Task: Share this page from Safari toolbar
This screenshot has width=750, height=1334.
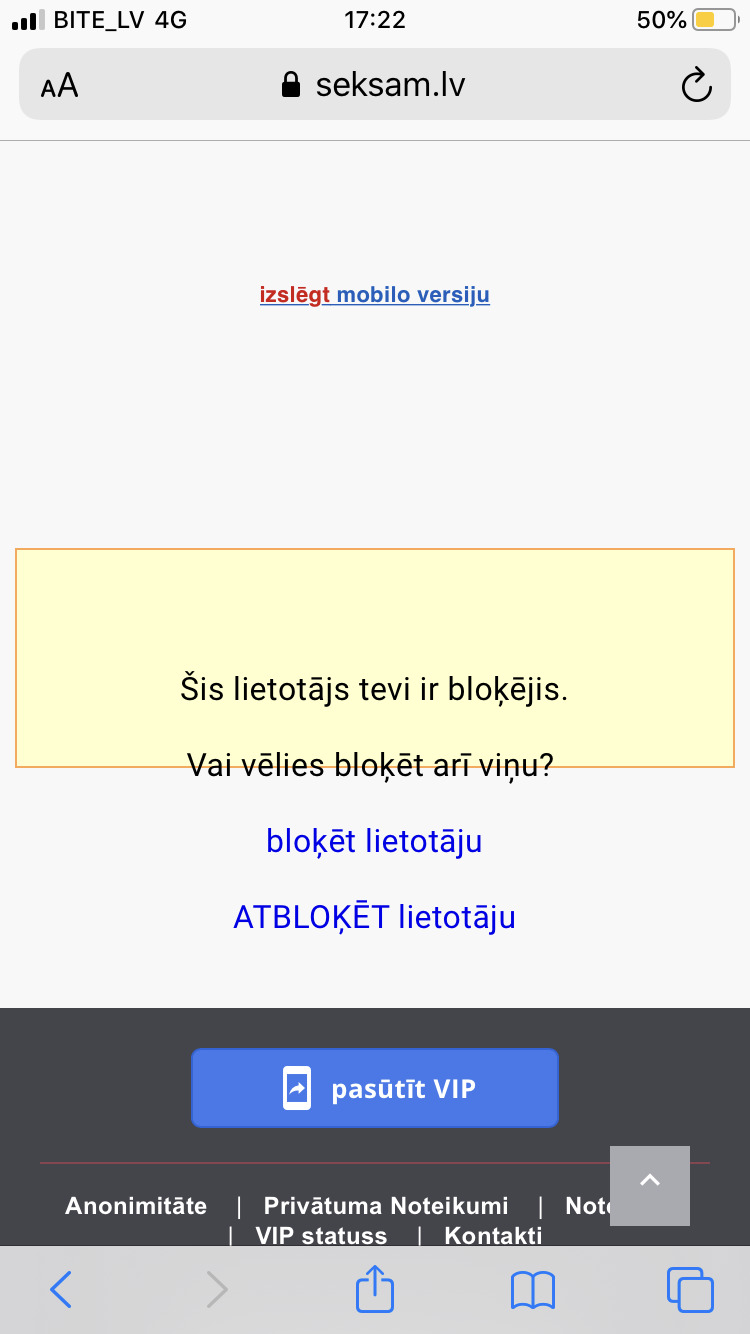Action: pyautogui.click(x=375, y=1290)
